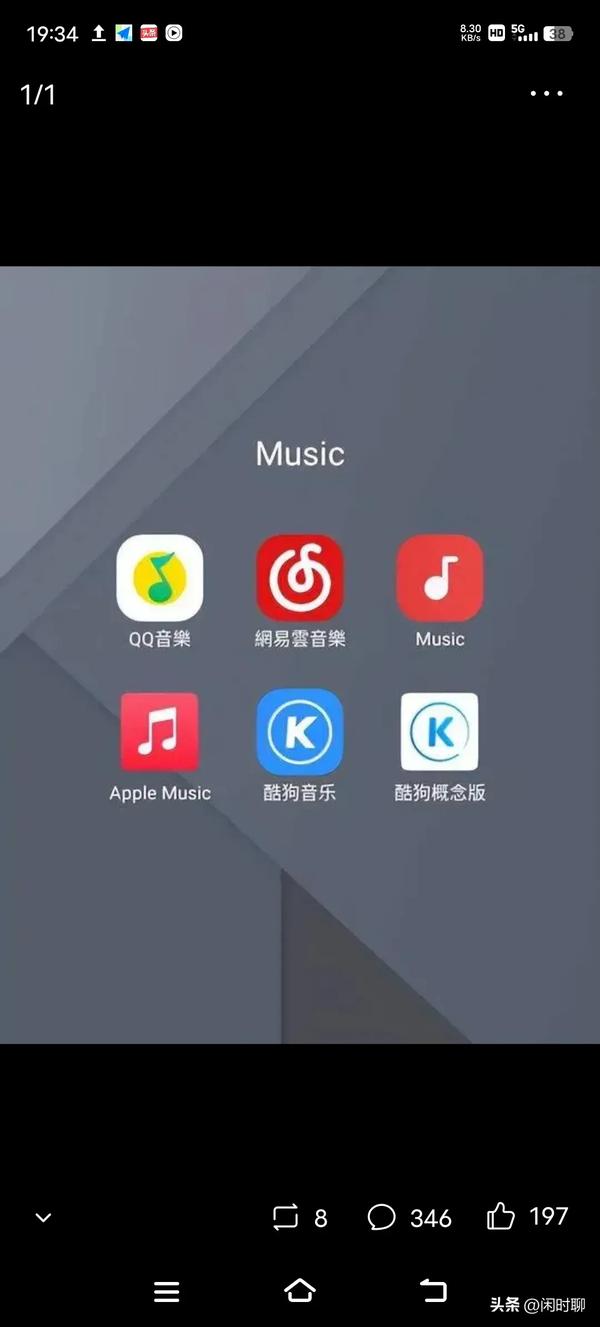Image resolution: width=600 pixels, height=1327 pixels.
Task: Repost this image post
Action: pyautogui.click(x=285, y=1217)
